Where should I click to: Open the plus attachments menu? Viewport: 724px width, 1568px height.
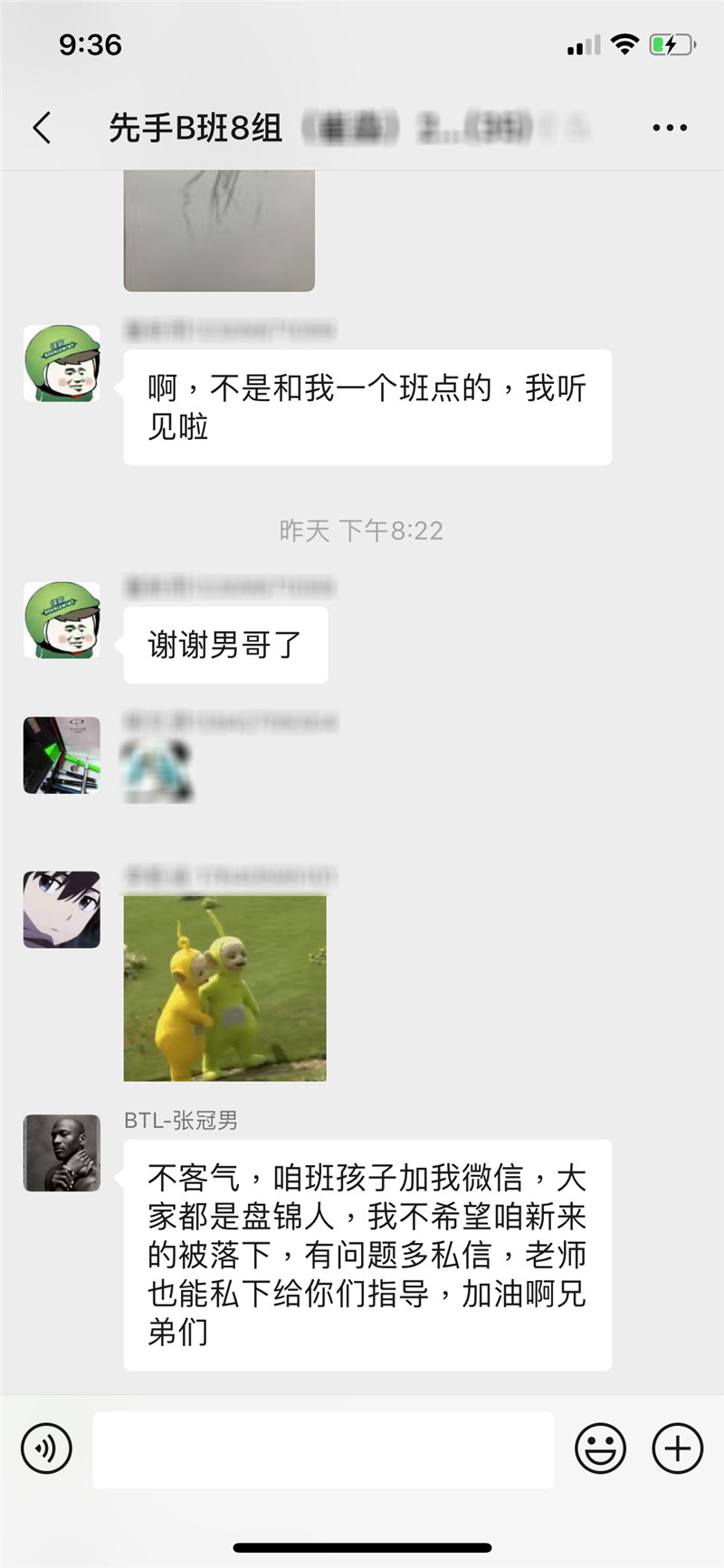(677, 1448)
